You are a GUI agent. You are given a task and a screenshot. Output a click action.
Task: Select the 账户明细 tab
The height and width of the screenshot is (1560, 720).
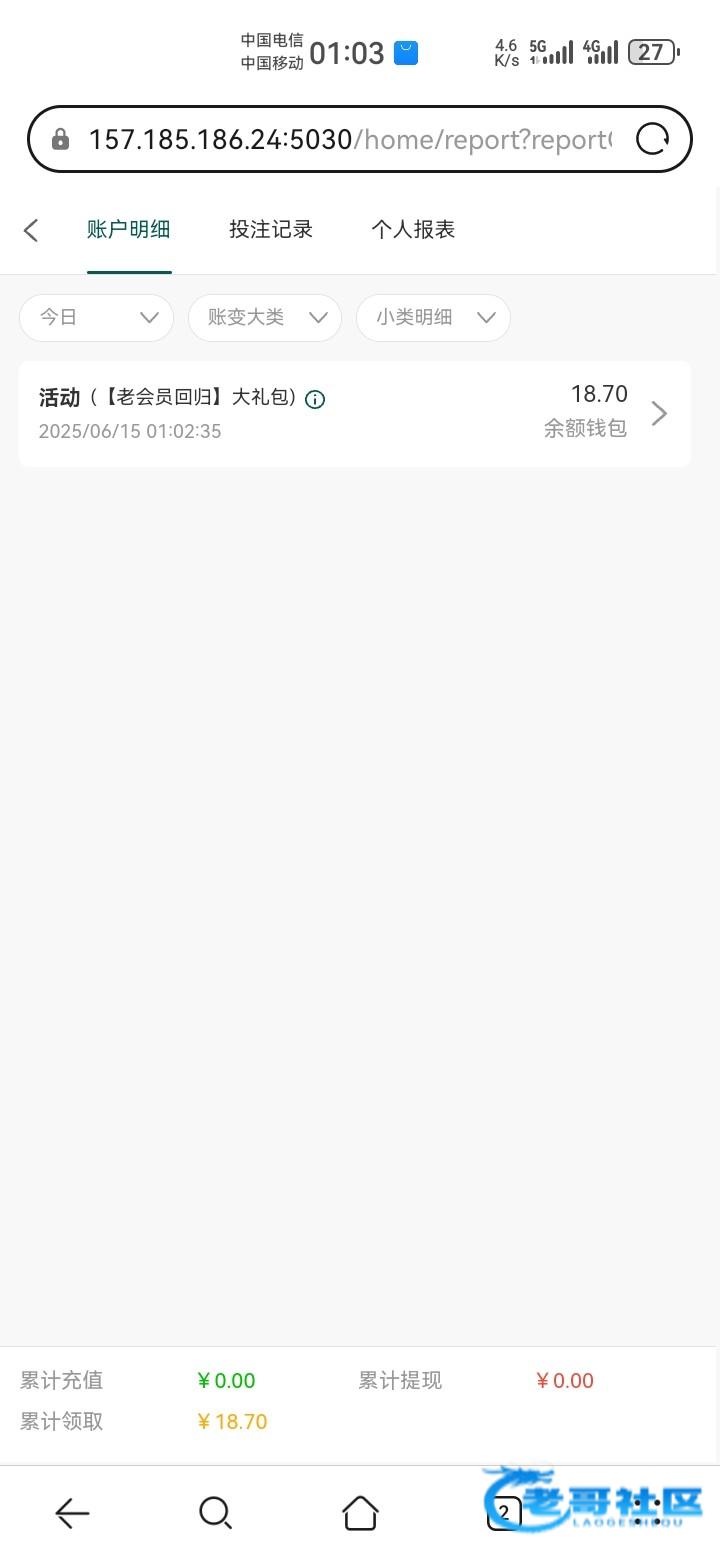coord(129,230)
